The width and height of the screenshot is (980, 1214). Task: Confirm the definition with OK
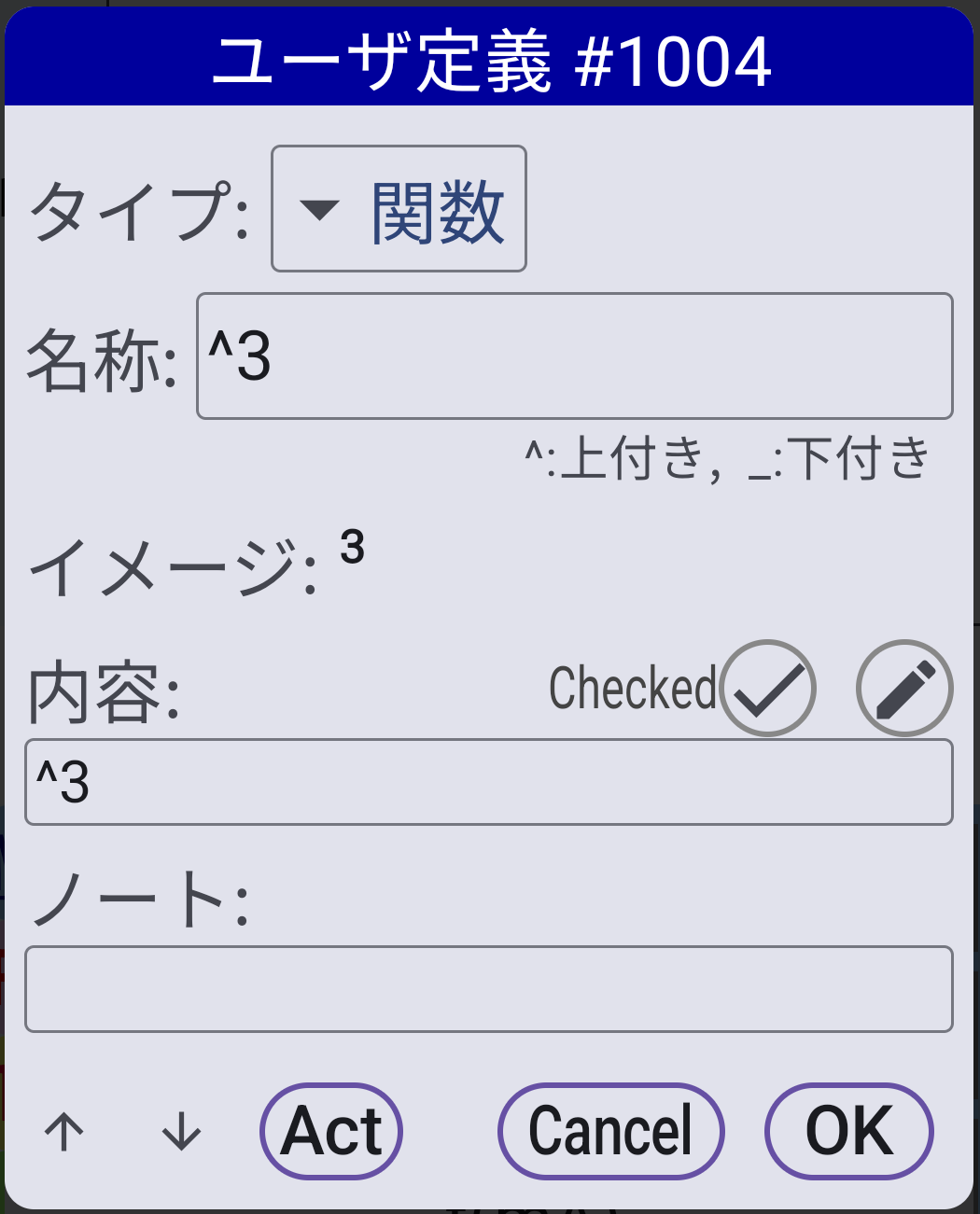point(848,1130)
